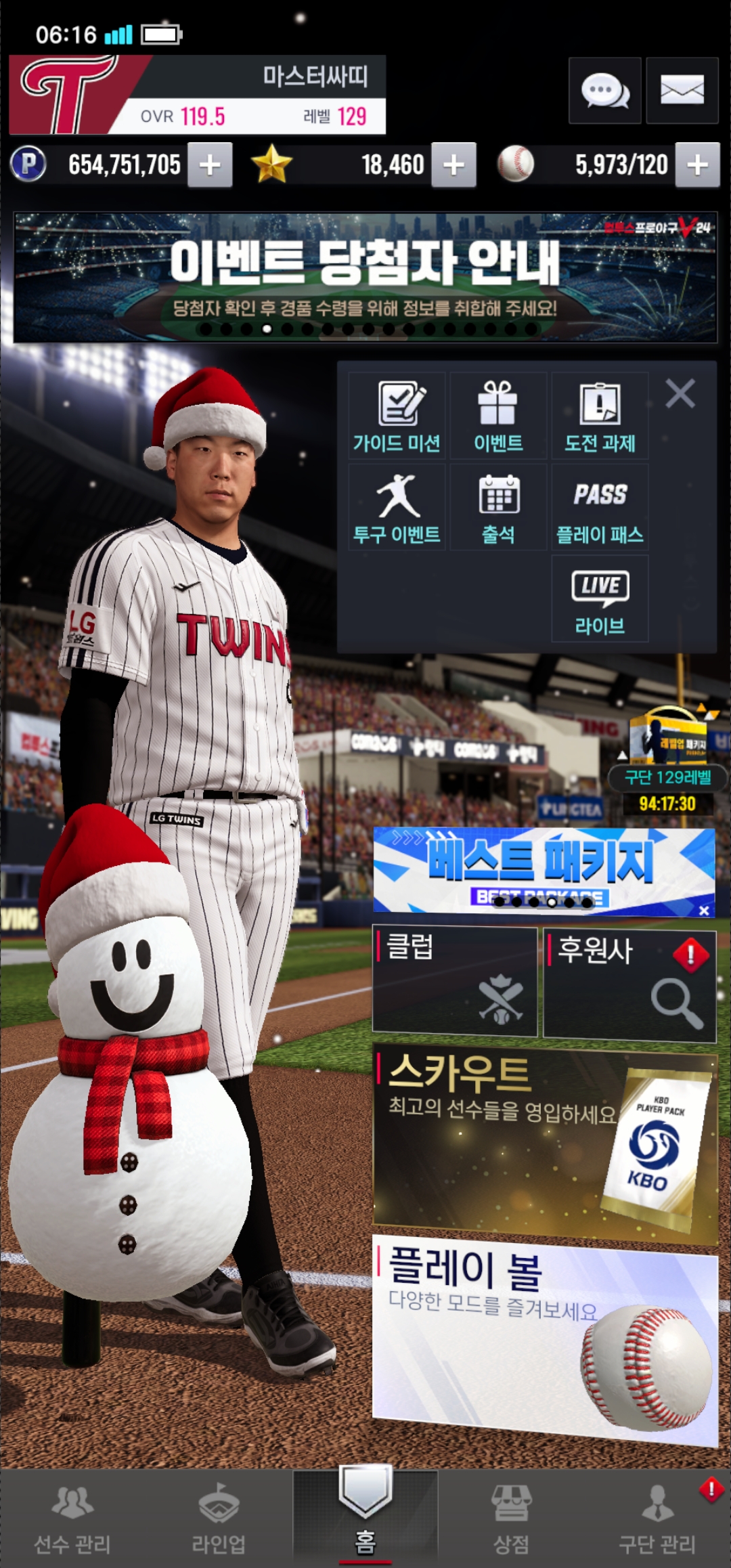The width and height of the screenshot is (731, 1568).
Task: Open the chat bubble icon
Action: [x=604, y=91]
